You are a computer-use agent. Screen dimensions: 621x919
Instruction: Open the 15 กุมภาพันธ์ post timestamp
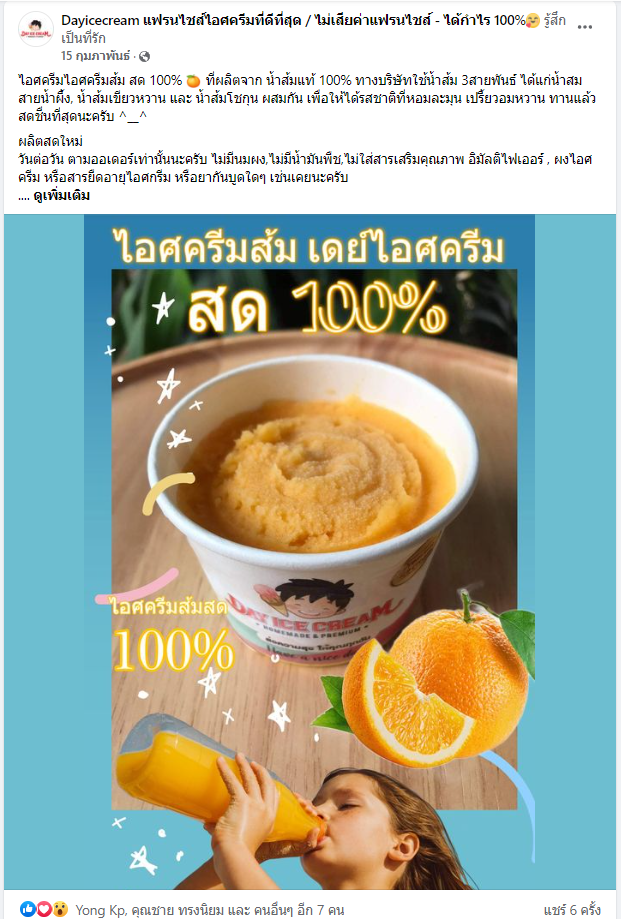coord(98,54)
